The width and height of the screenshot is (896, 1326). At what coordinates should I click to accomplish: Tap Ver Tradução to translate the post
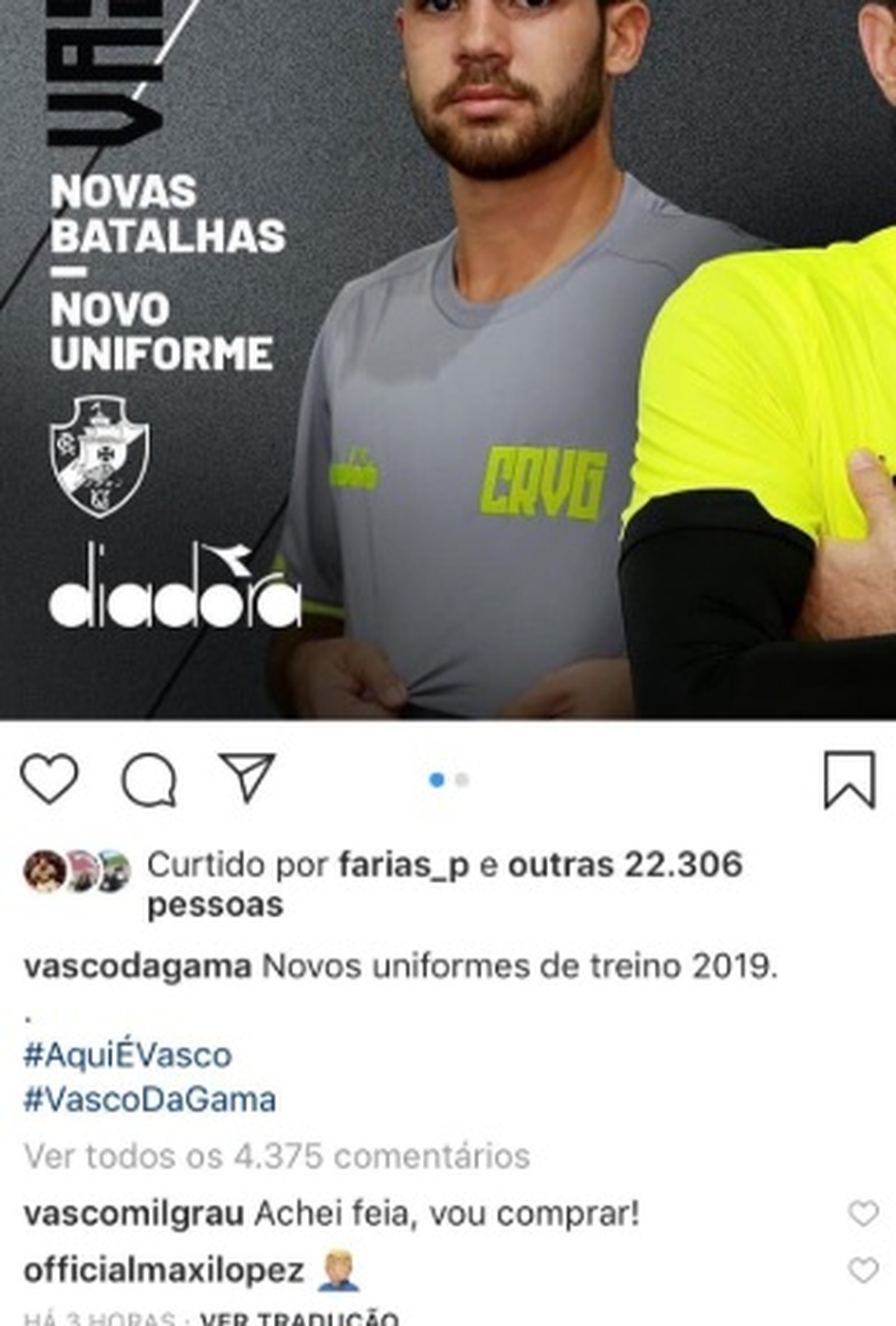click(299, 1319)
